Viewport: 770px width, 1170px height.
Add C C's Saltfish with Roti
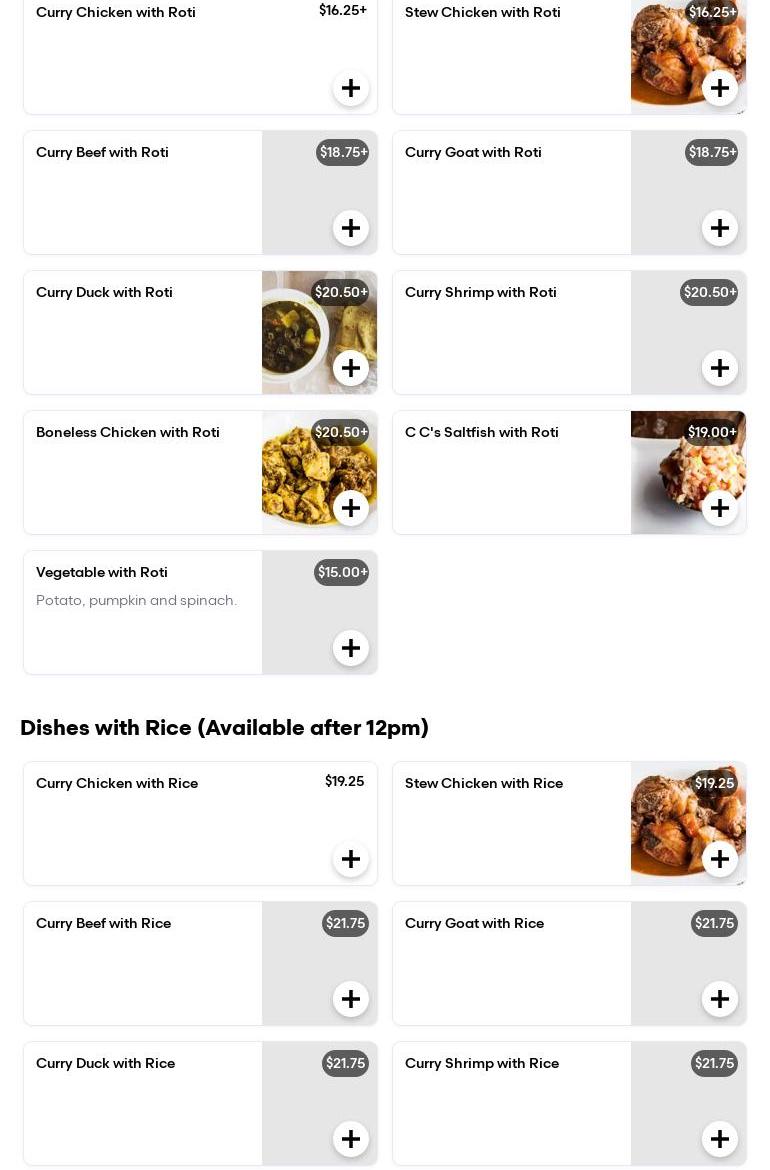click(720, 508)
